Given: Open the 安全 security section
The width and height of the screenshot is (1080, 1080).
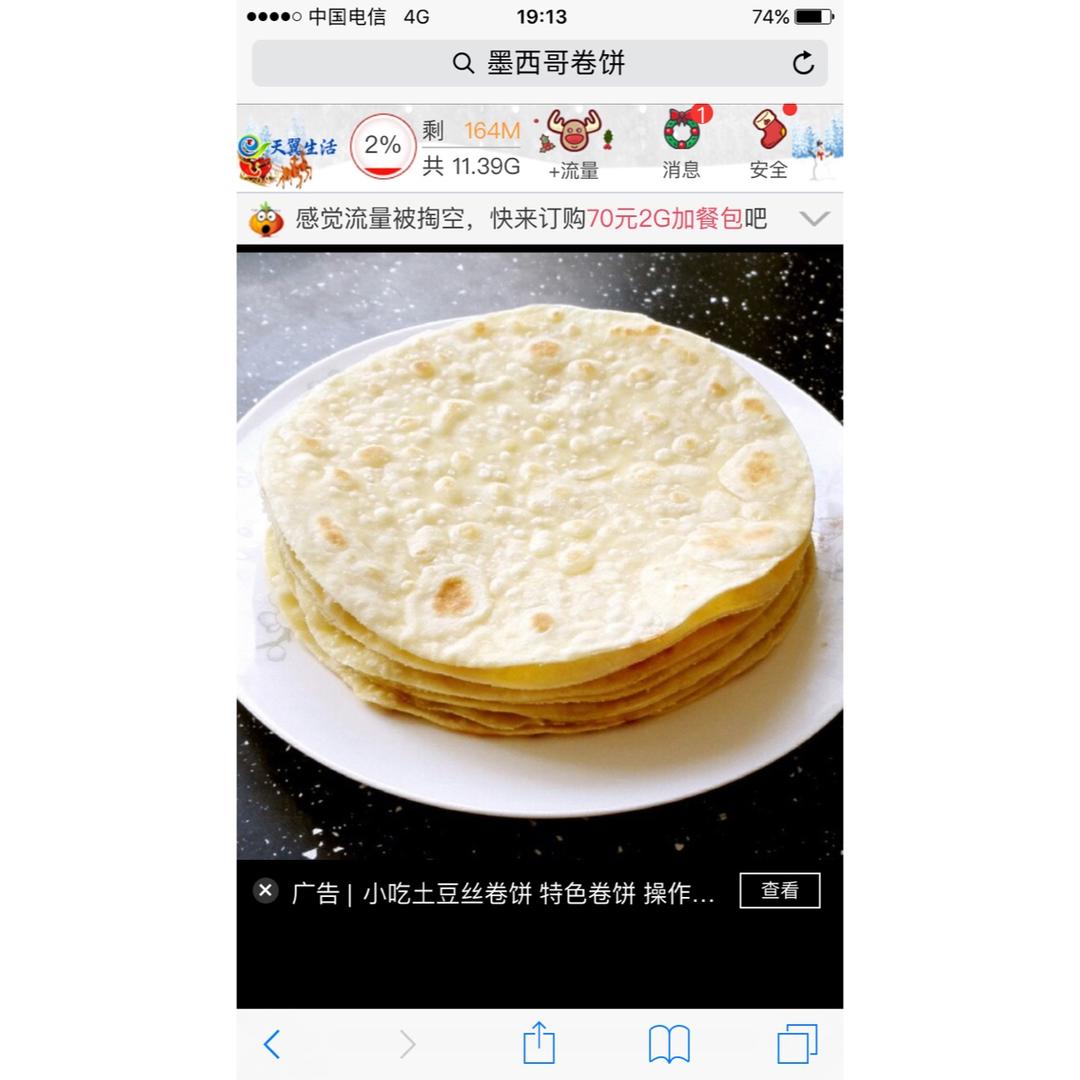Looking at the screenshot, I should 769,145.
